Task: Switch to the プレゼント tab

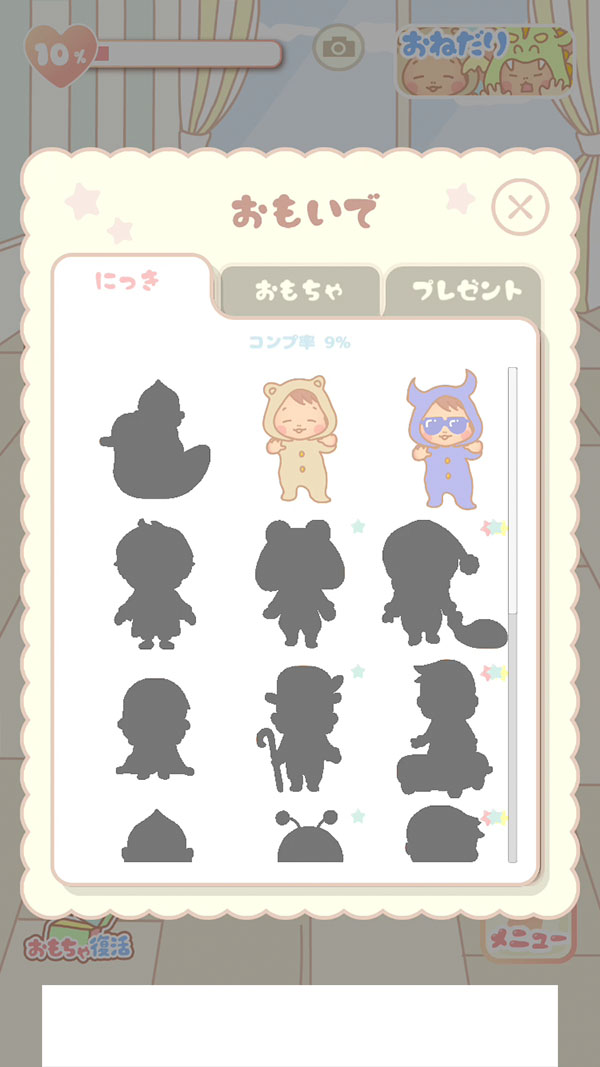Action: pyautogui.click(x=463, y=291)
